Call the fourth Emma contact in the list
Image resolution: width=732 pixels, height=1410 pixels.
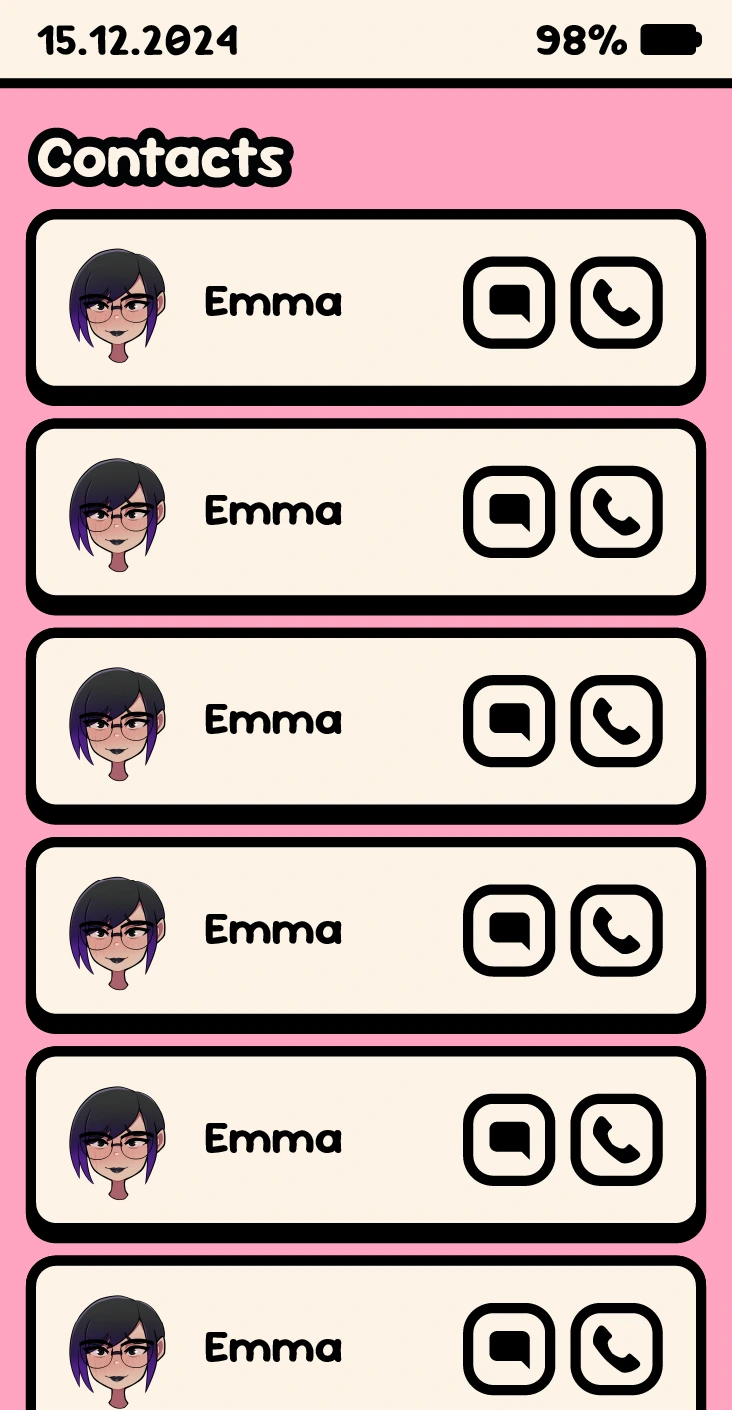tap(617, 930)
